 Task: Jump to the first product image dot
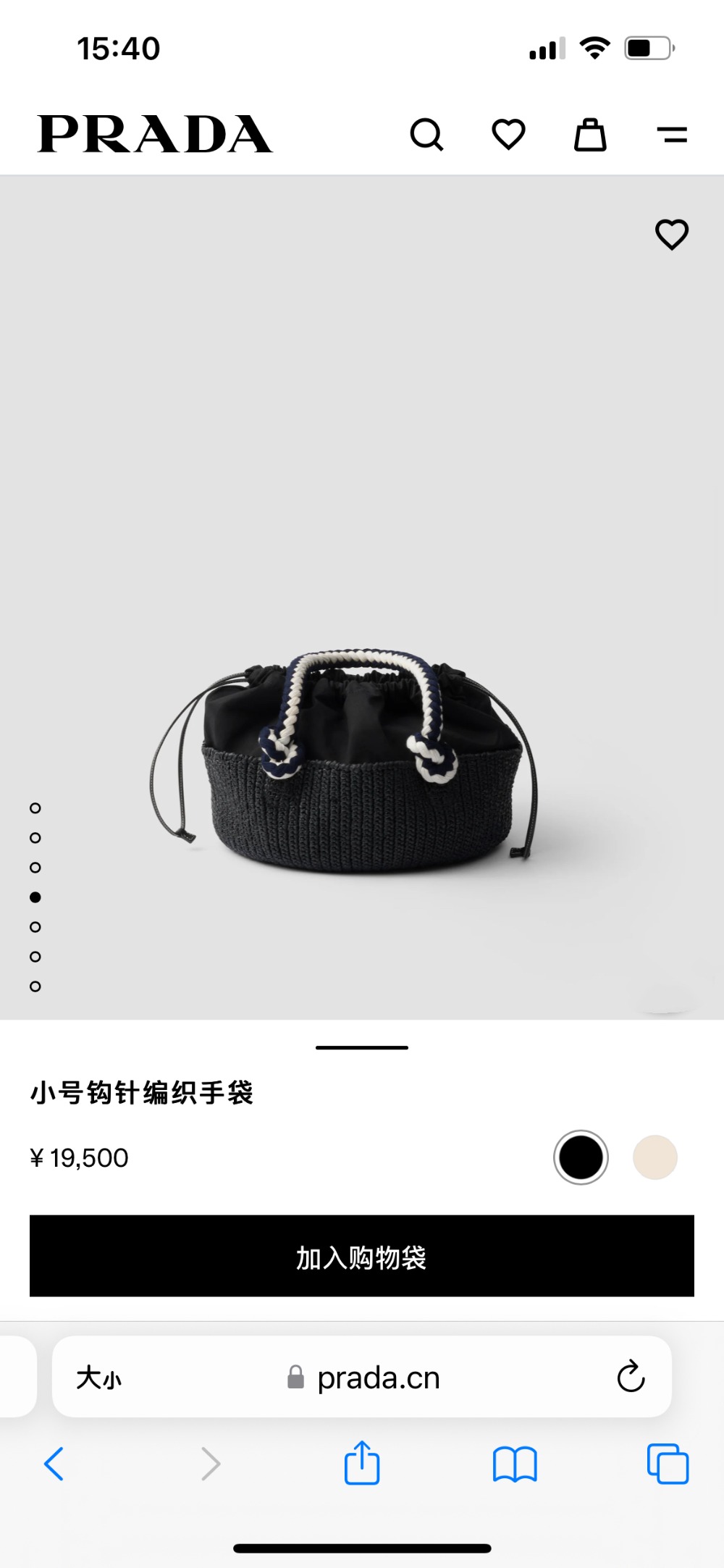pyautogui.click(x=35, y=808)
